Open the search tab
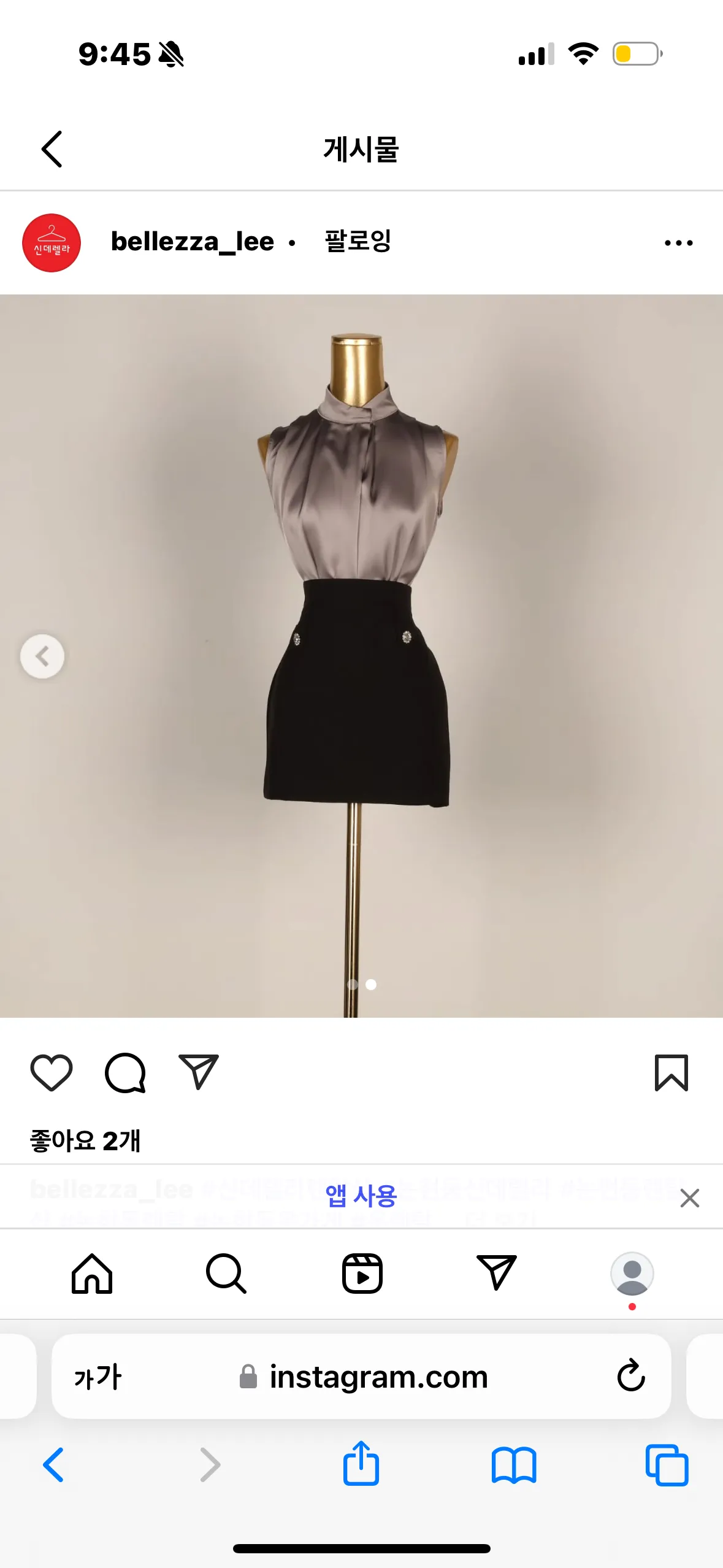Image resolution: width=723 pixels, height=1568 pixels. coord(226,1274)
